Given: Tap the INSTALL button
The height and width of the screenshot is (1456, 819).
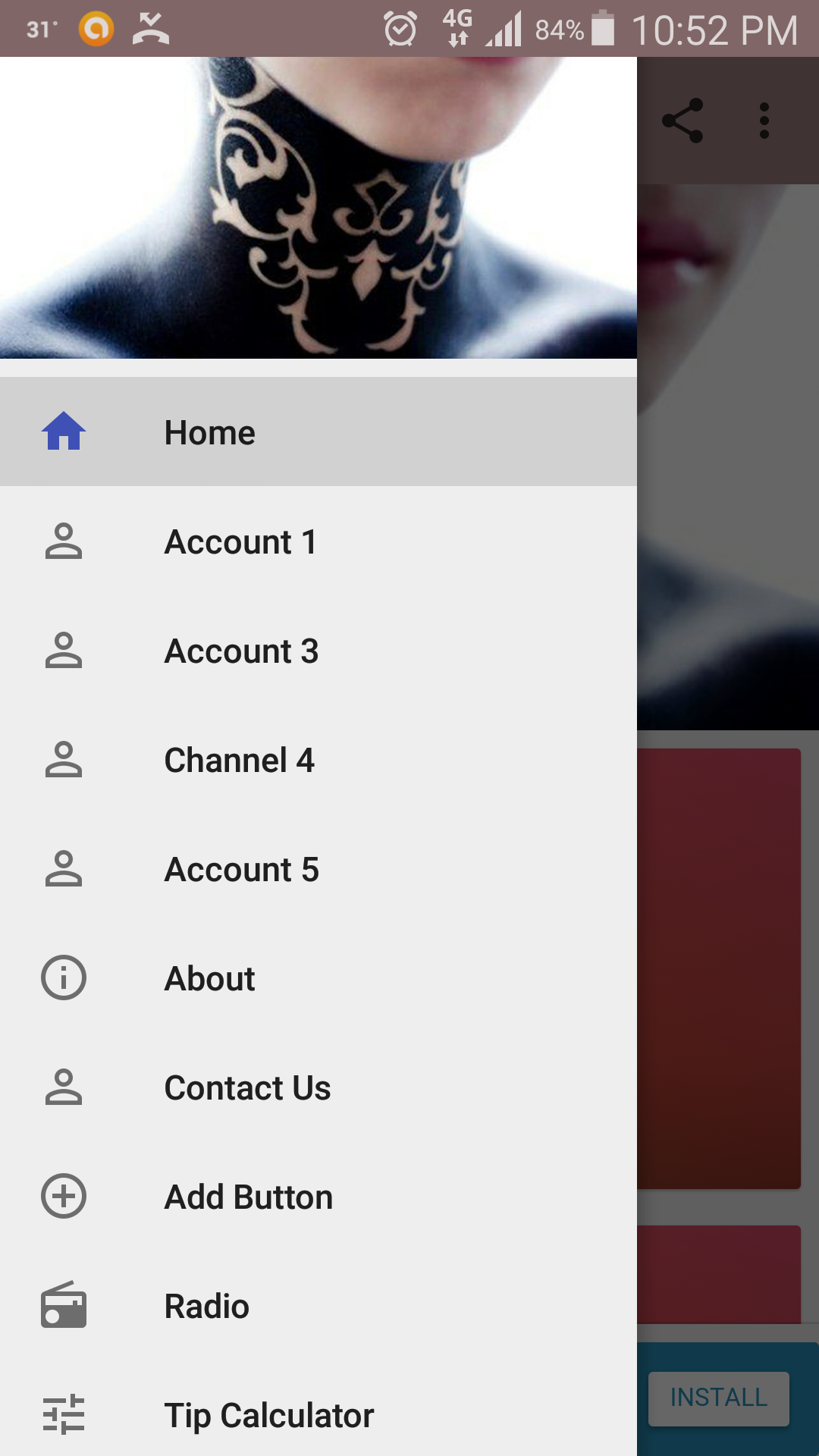Looking at the screenshot, I should click(x=718, y=1398).
